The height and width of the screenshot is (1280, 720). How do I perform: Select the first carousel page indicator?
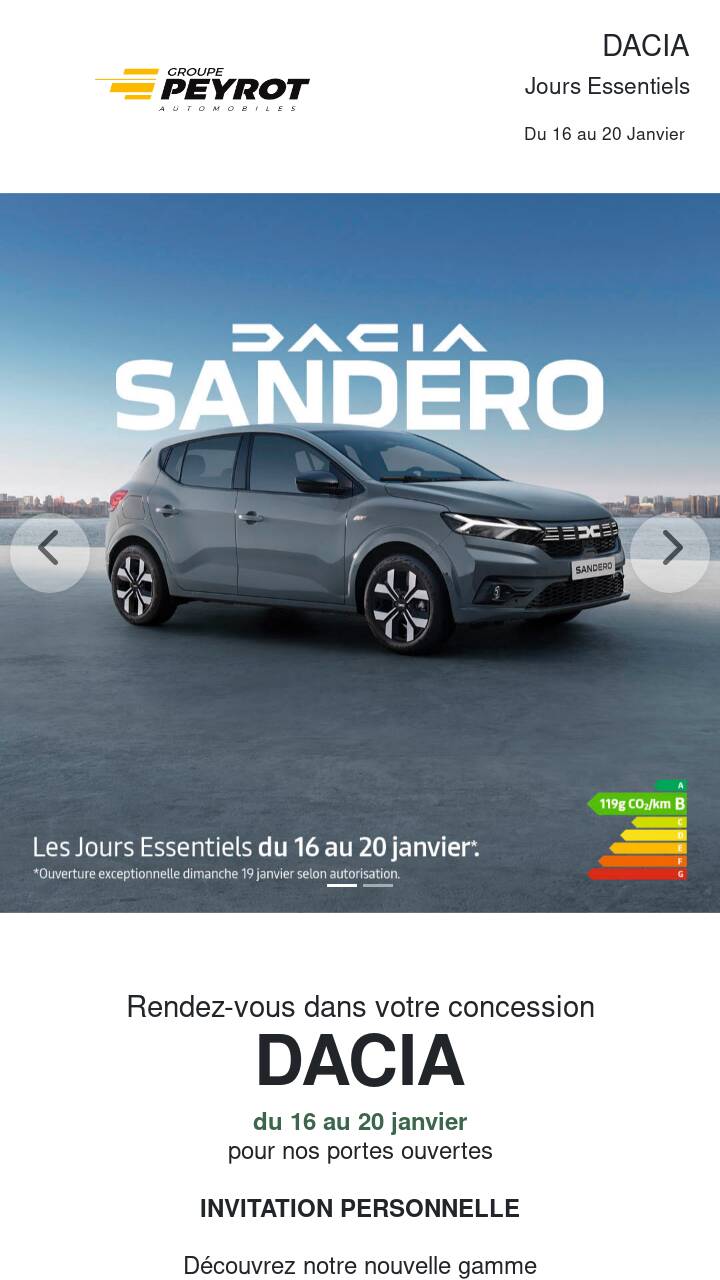pos(342,885)
